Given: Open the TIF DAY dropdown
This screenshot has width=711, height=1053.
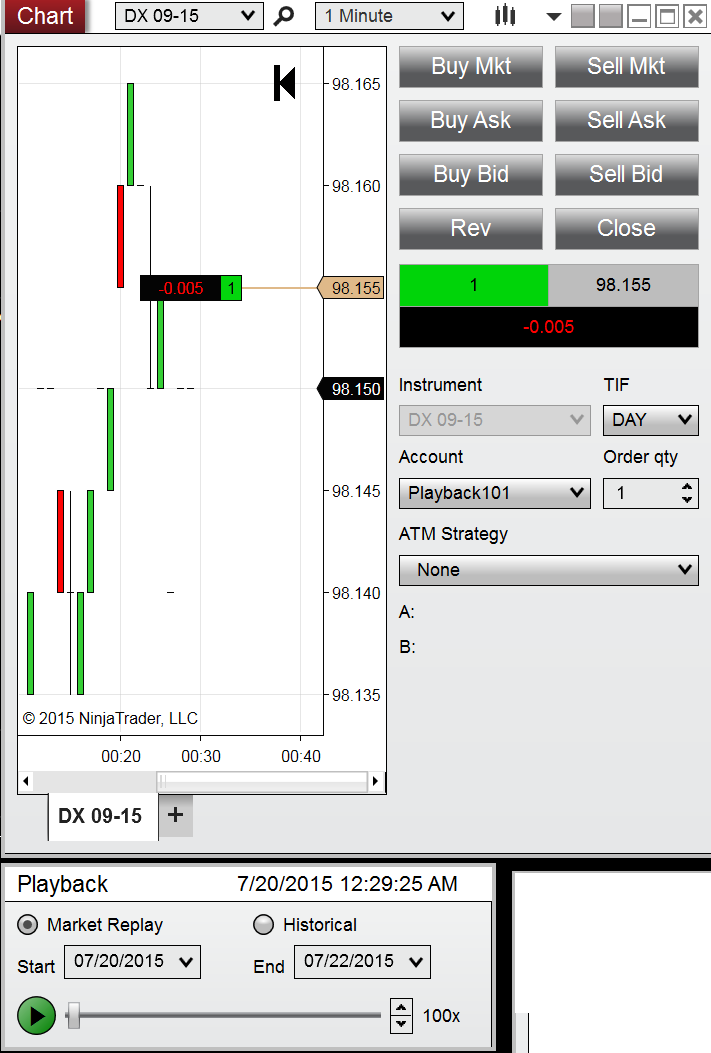Looking at the screenshot, I should [x=650, y=420].
